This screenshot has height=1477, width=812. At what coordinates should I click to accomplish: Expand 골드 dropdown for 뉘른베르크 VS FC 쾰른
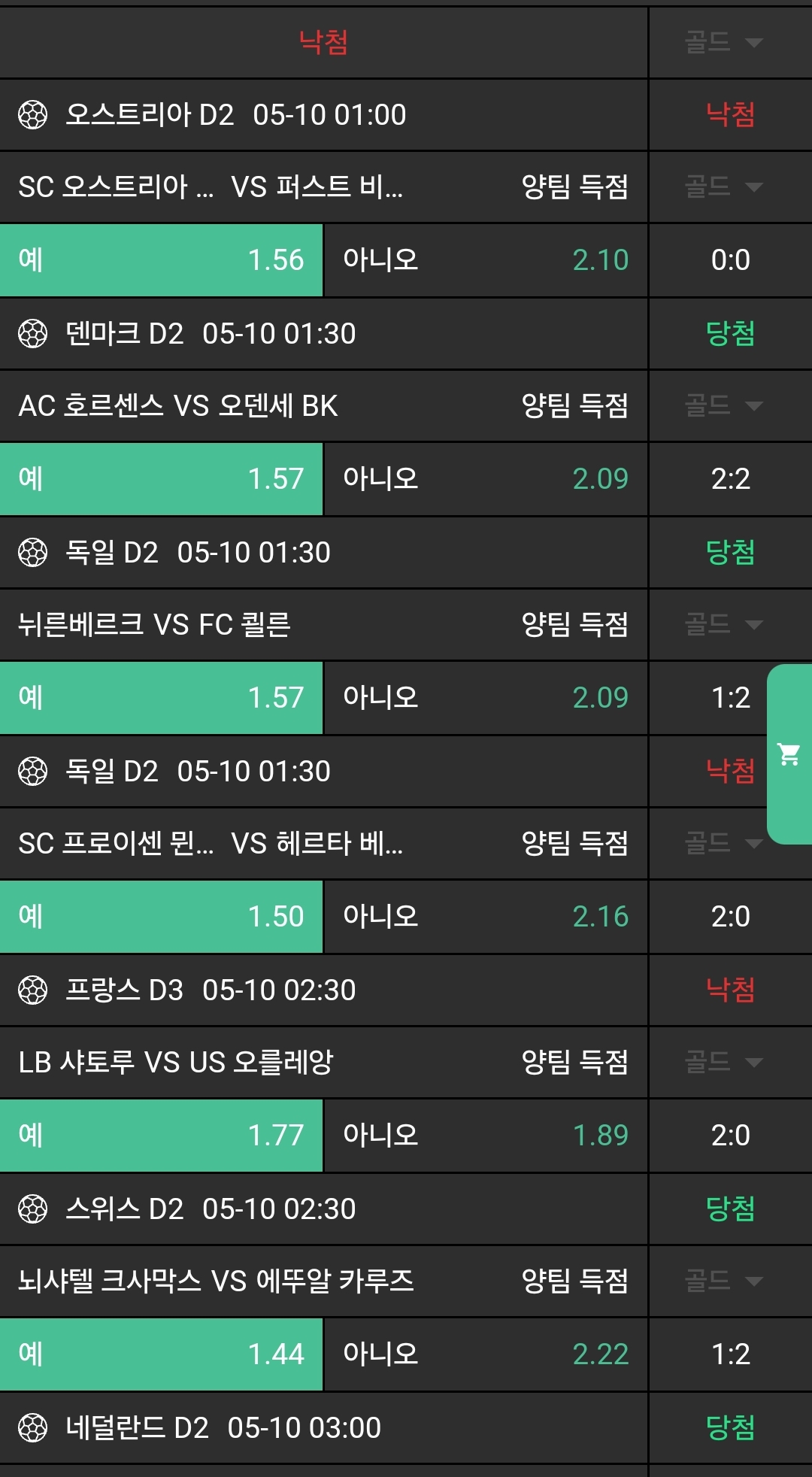click(723, 624)
